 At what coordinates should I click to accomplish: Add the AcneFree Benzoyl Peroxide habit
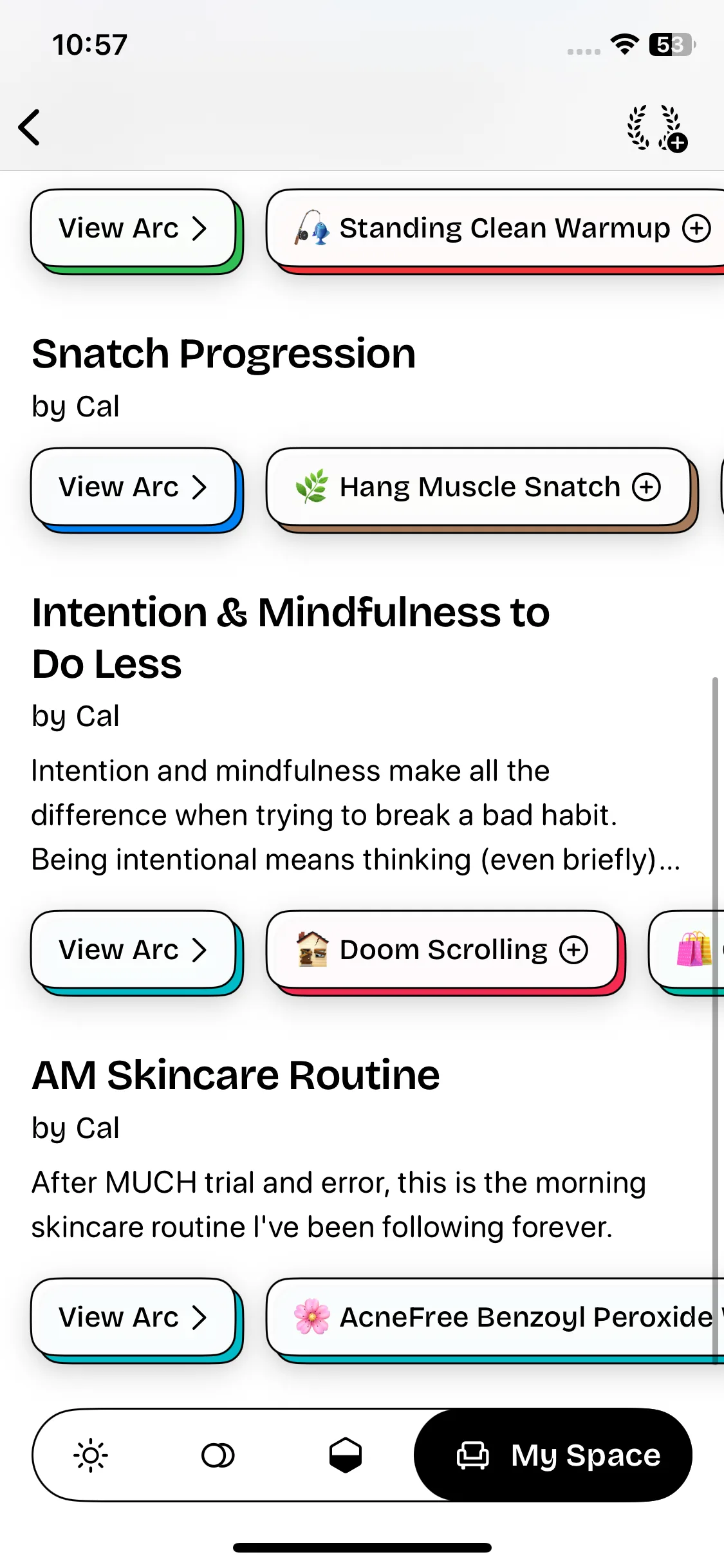496,1318
